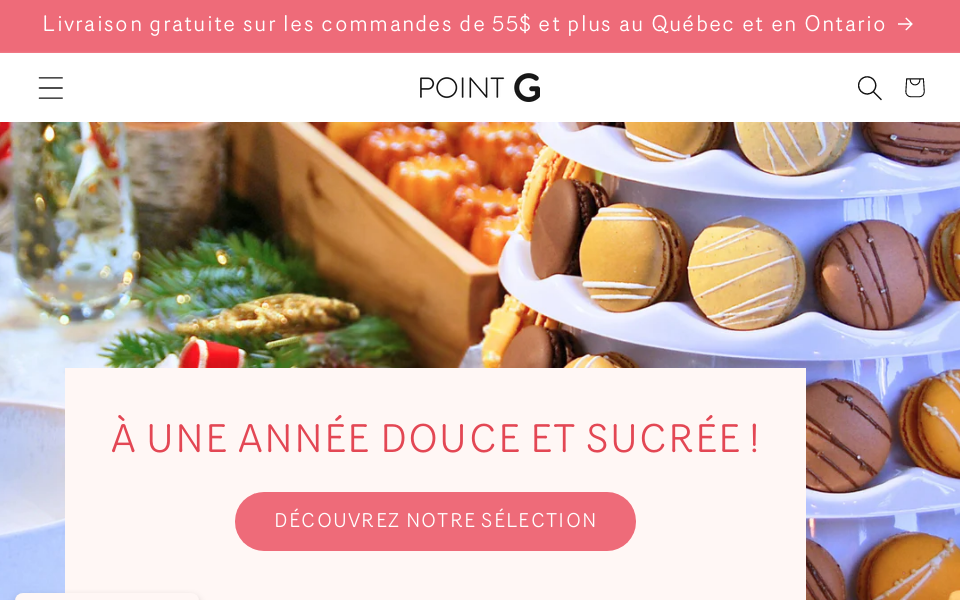Open the search icon
This screenshot has width=960, height=600.
(x=869, y=88)
